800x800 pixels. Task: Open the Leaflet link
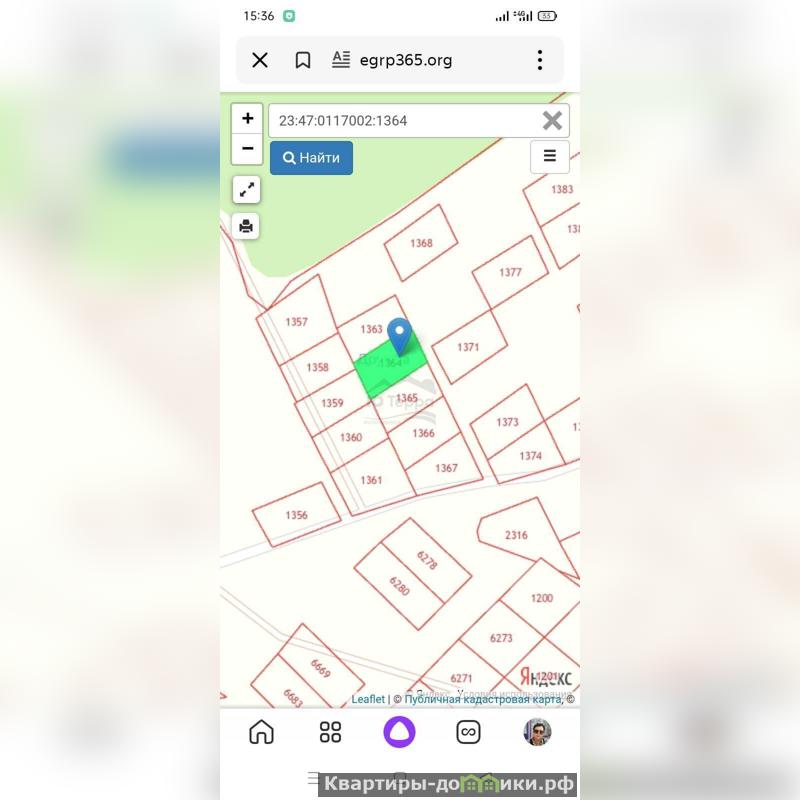pos(367,699)
